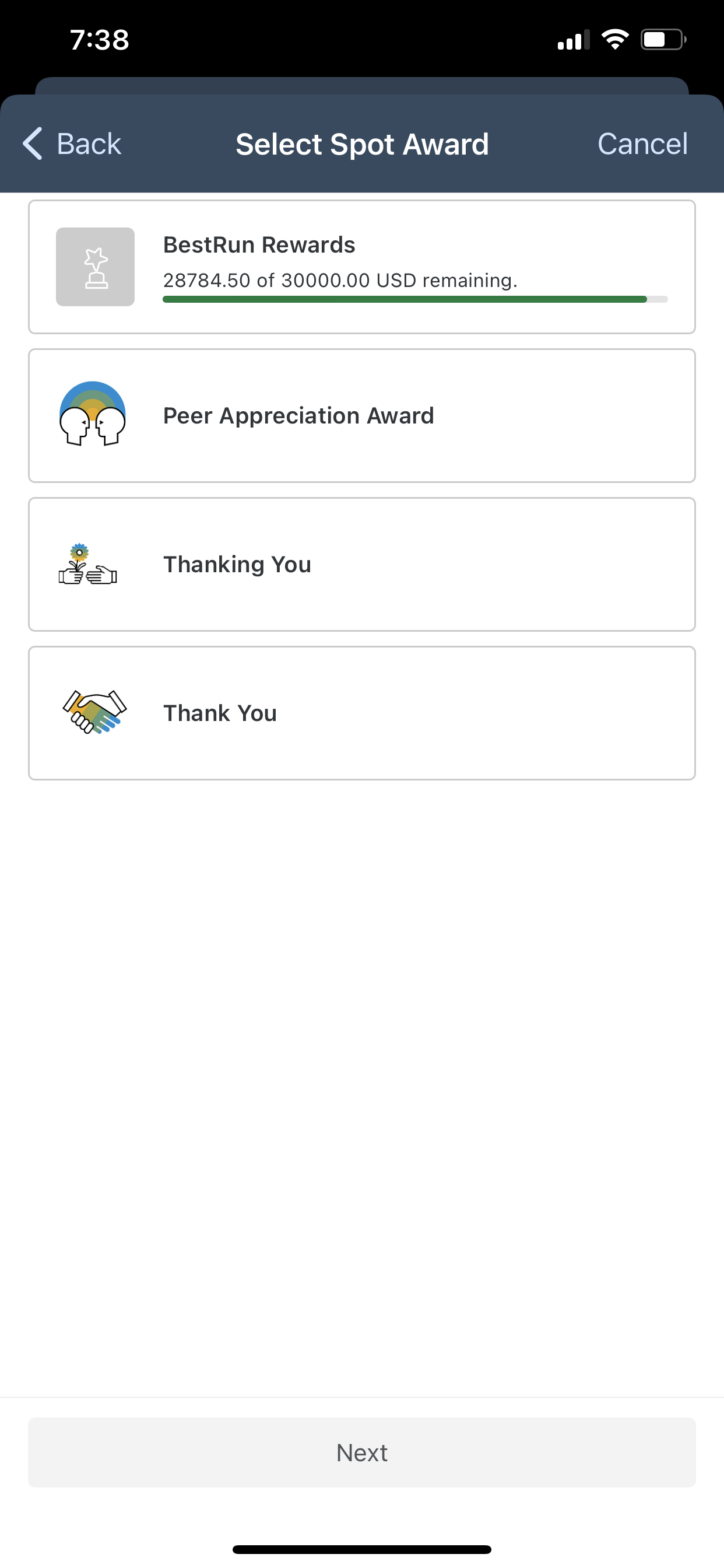724x1568 pixels.
Task: Tap the Next button
Action: point(362,1452)
